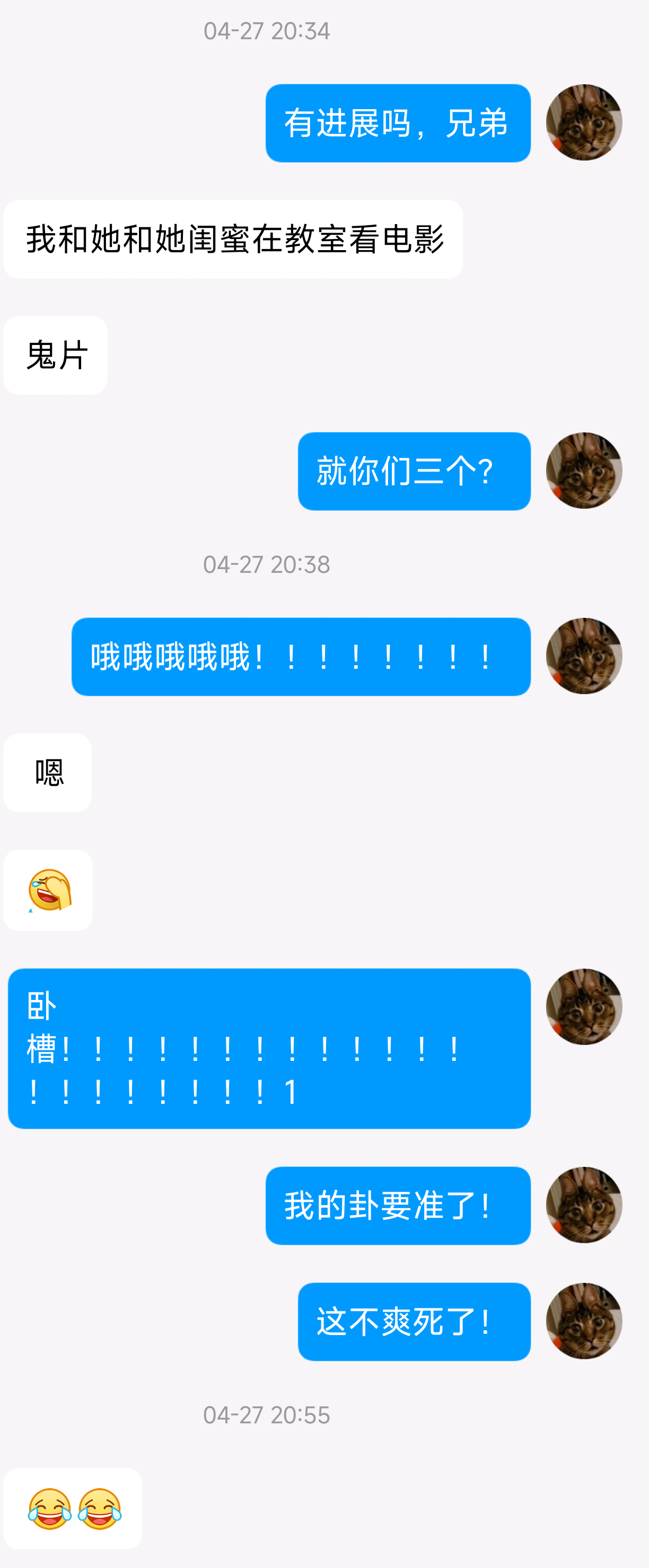Select the "哦哦哦哦哦" exclamation message

pos(301,659)
